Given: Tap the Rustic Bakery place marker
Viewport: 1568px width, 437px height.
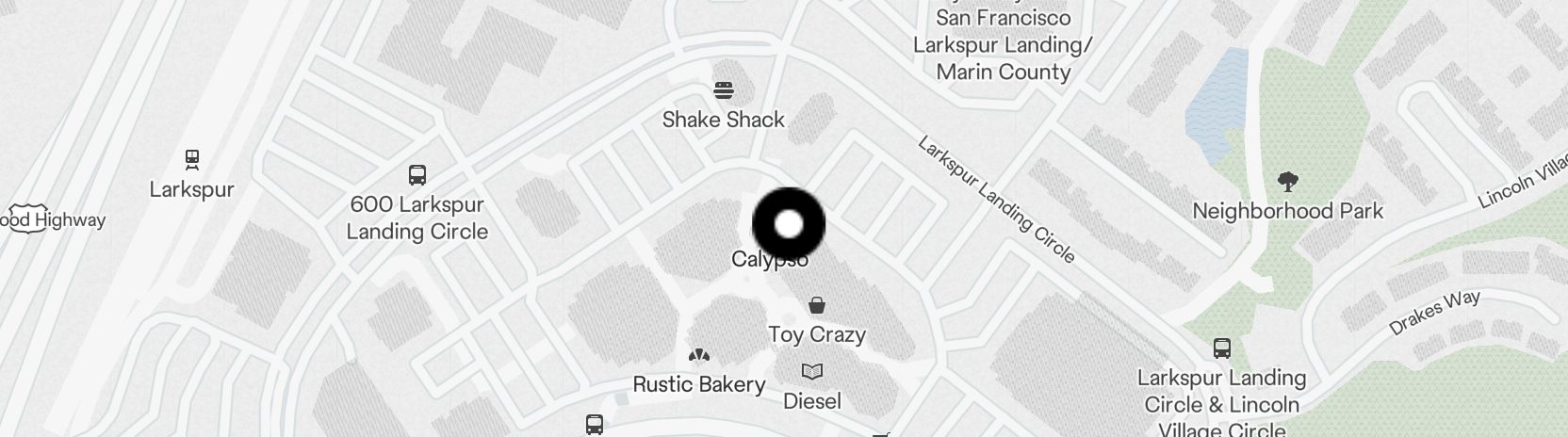Looking at the screenshot, I should pyautogui.click(x=698, y=355).
